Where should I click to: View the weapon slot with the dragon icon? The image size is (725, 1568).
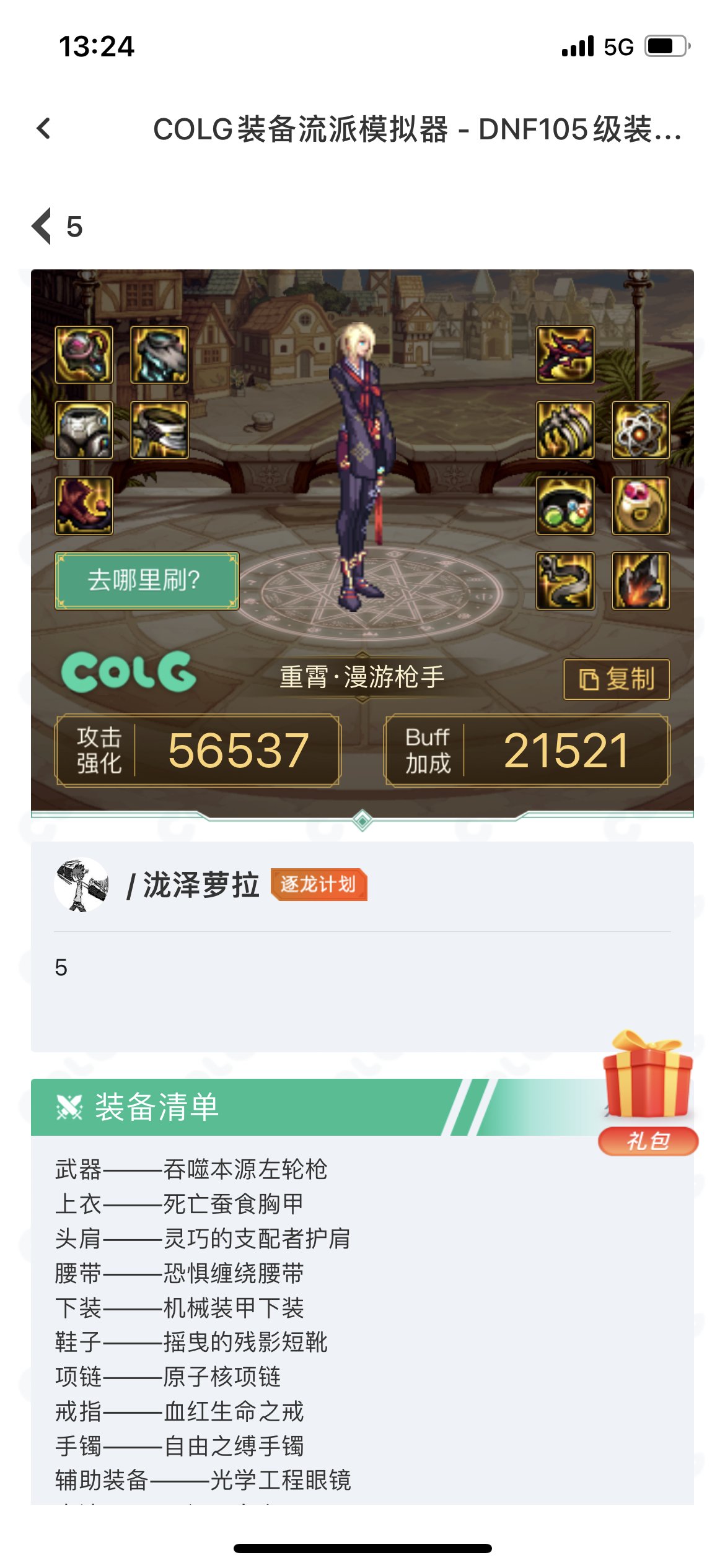click(565, 355)
